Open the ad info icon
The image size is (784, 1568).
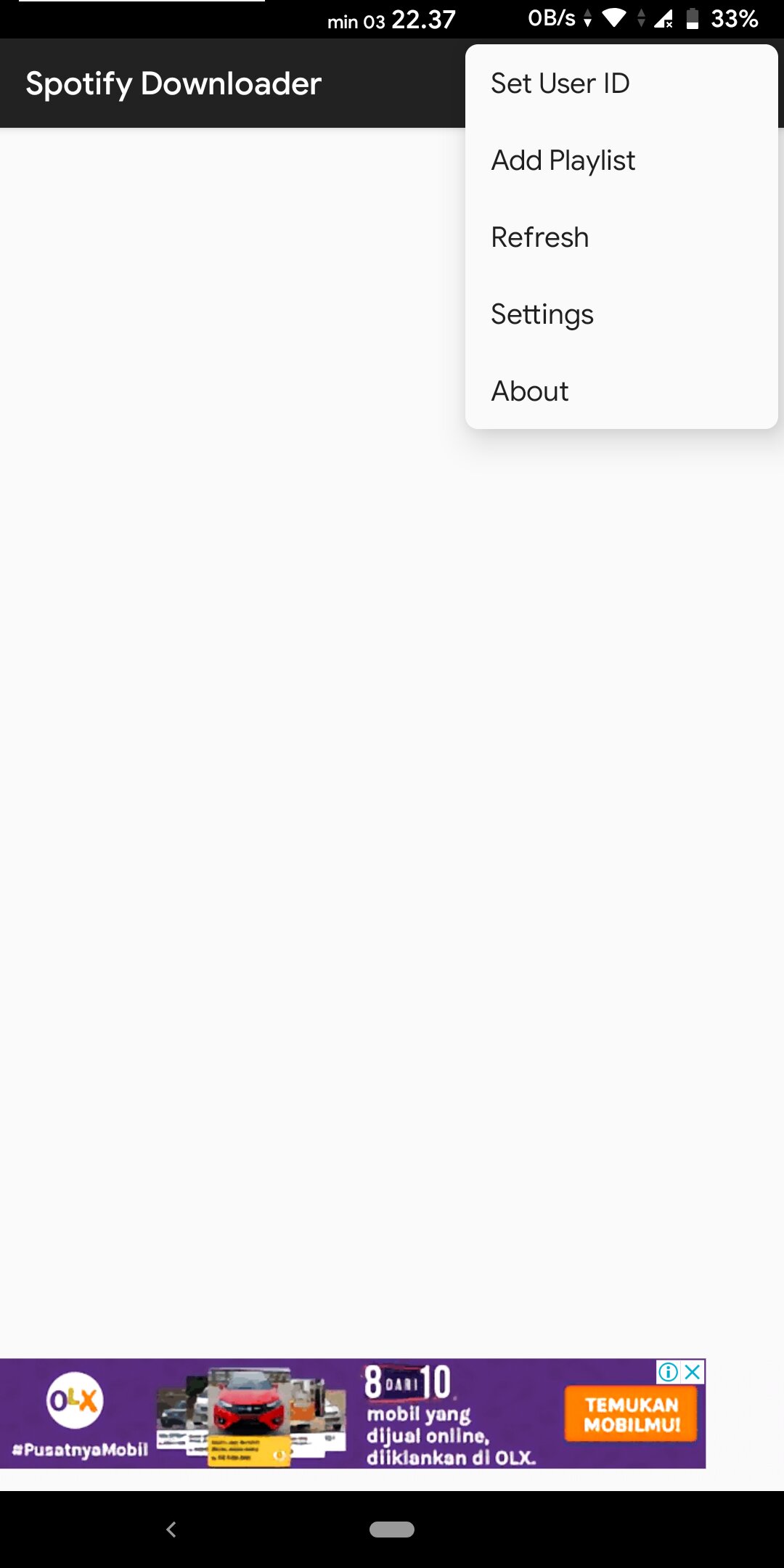point(668,1371)
